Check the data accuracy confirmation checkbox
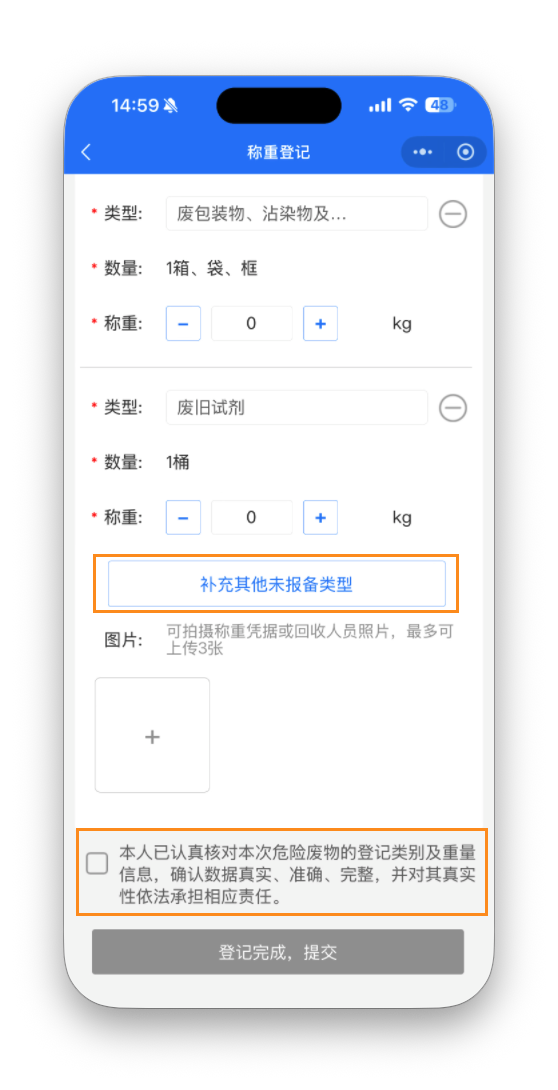The width and height of the screenshot is (558, 1090). [x=97, y=864]
